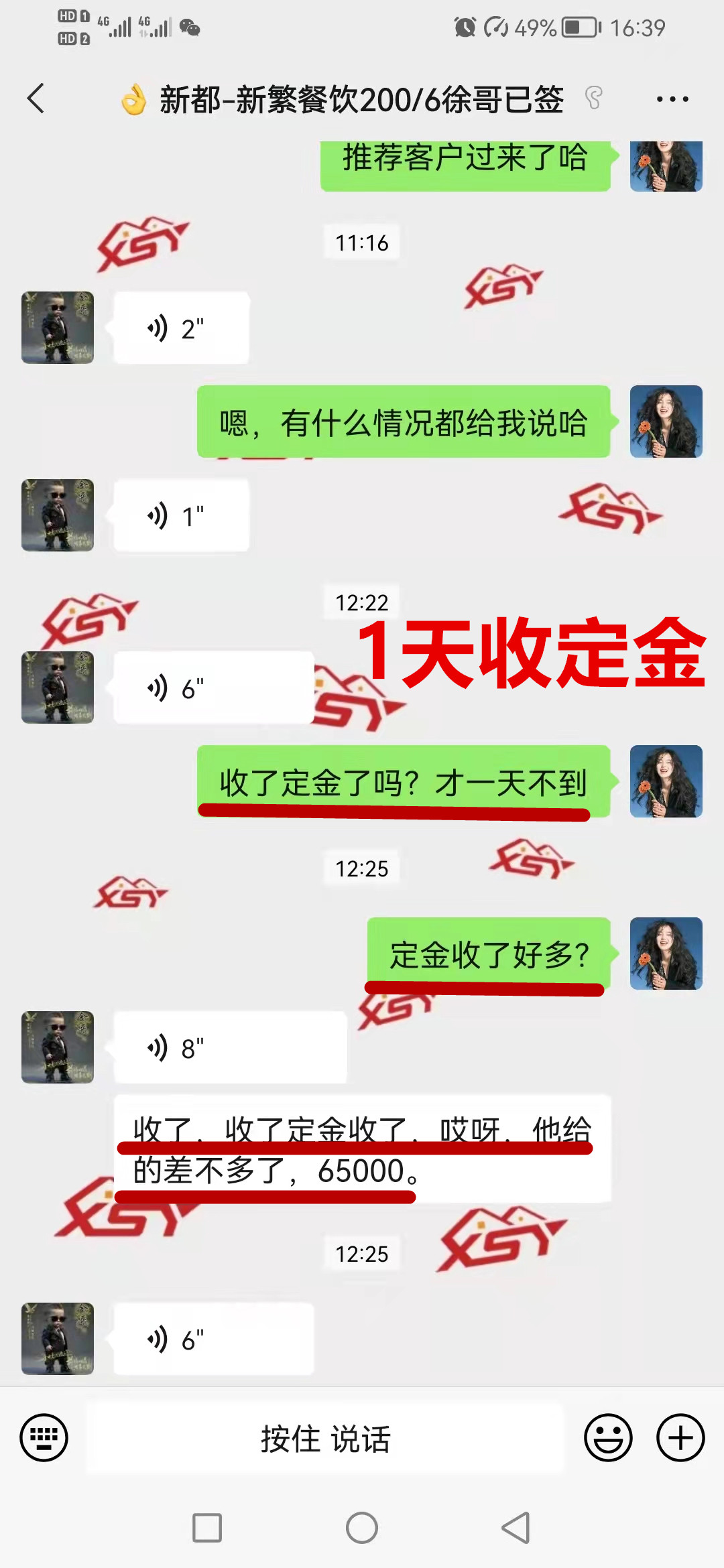Open the emoji sticker panel

point(608,1438)
